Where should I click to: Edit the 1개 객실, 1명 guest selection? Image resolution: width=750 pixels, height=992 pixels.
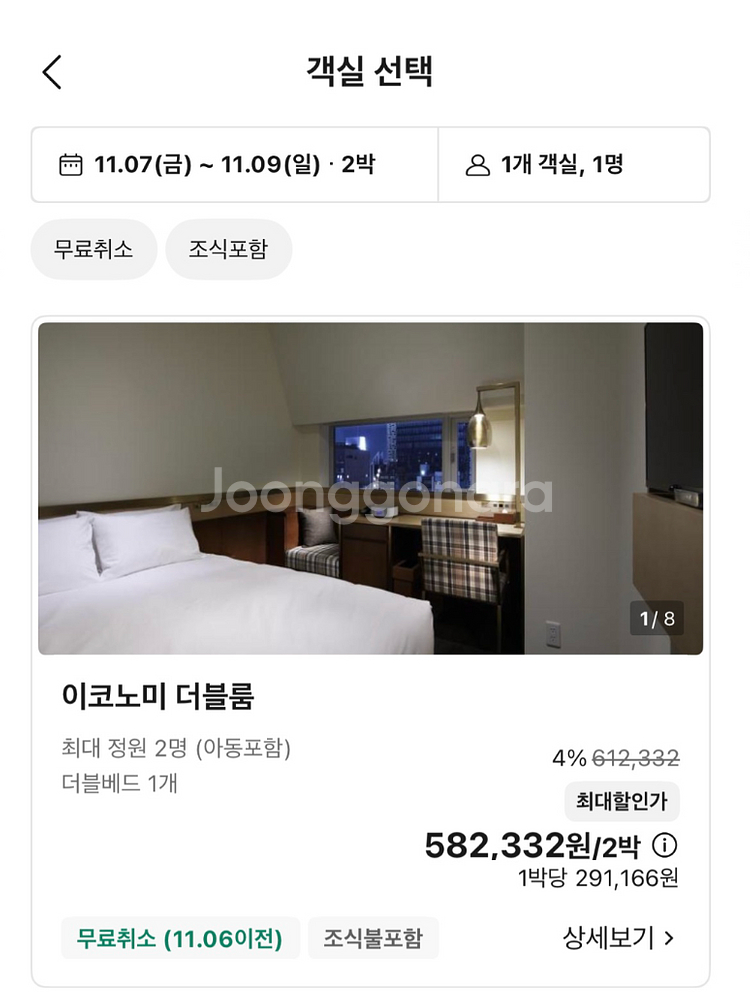click(573, 165)
